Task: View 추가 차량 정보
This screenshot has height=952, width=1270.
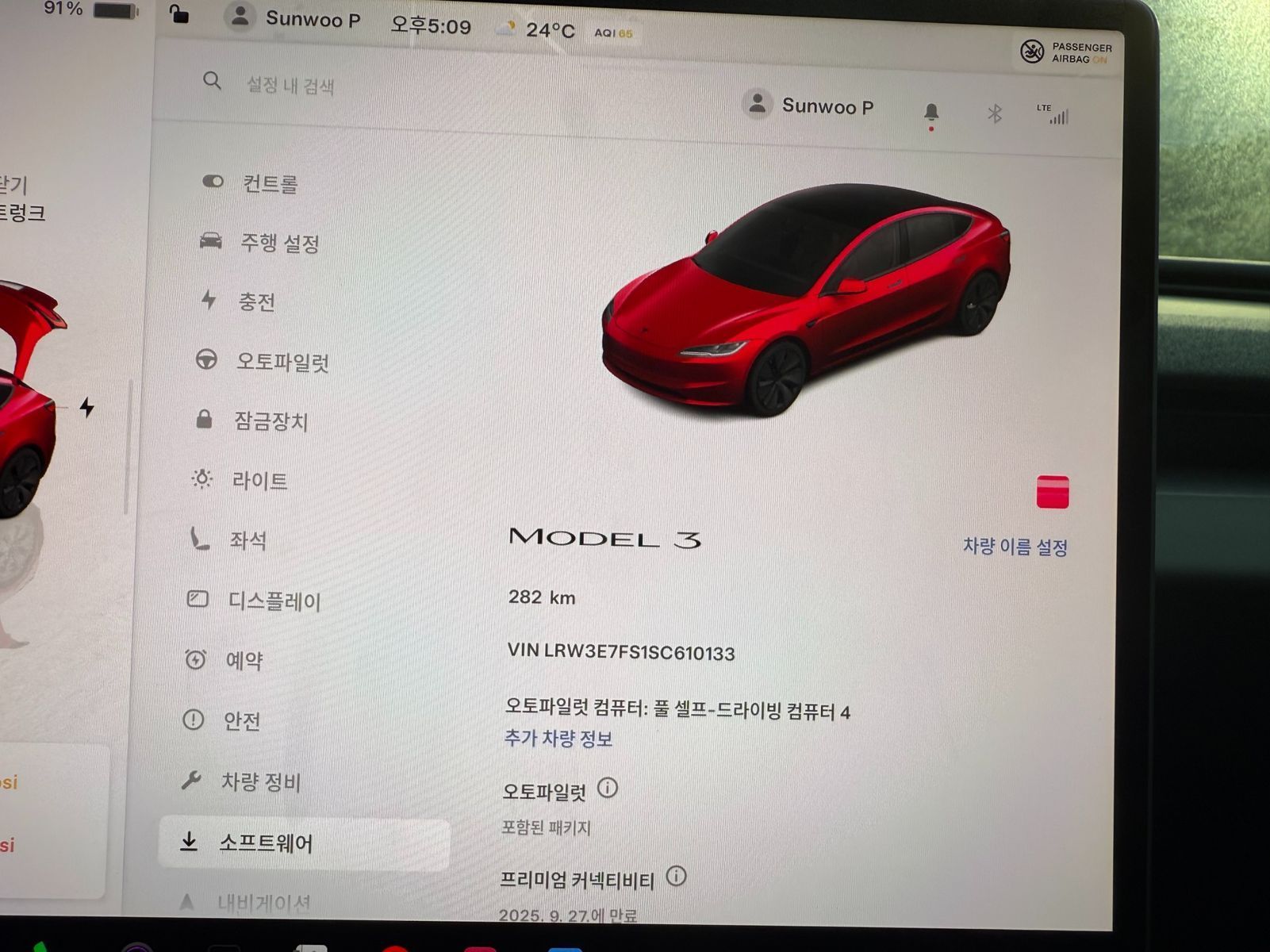Action: tap(558, 739)
